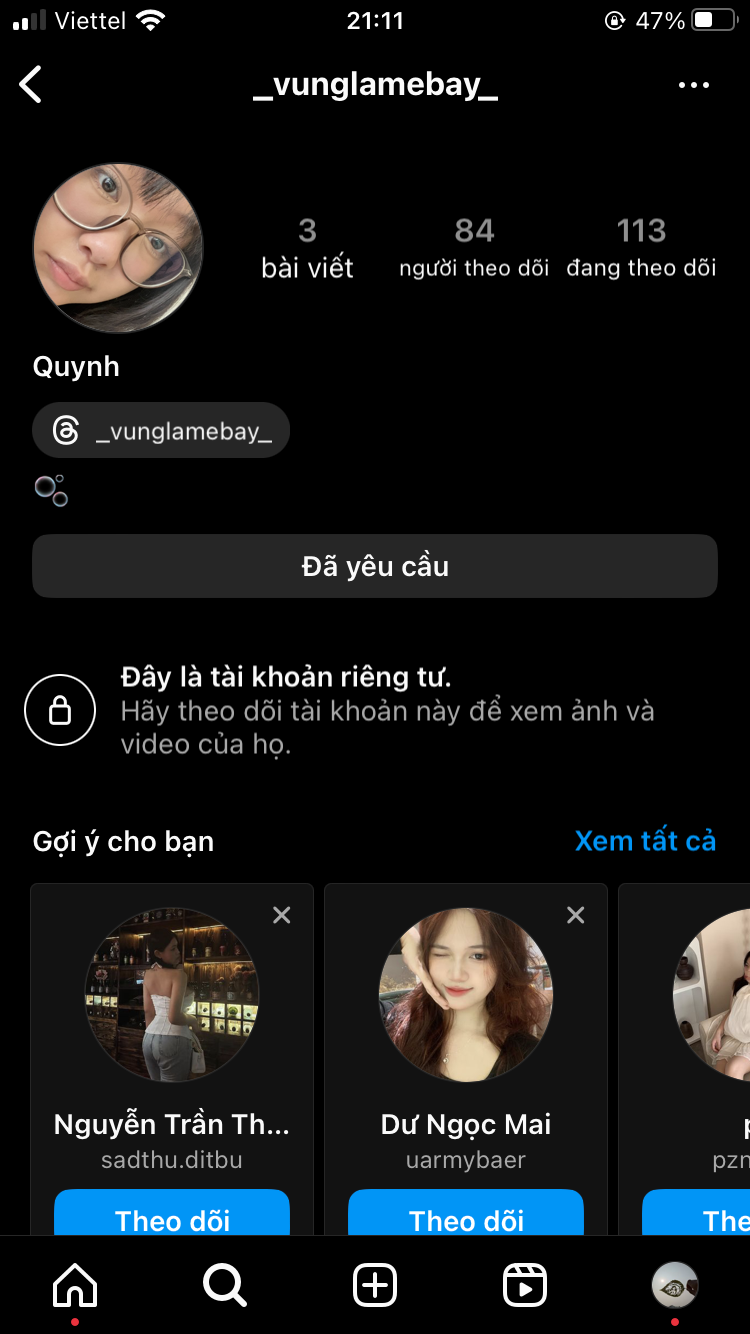Open Quynh's profile avatar photo
Viewport: 750px width, 1334px height.
click(118, 248)
